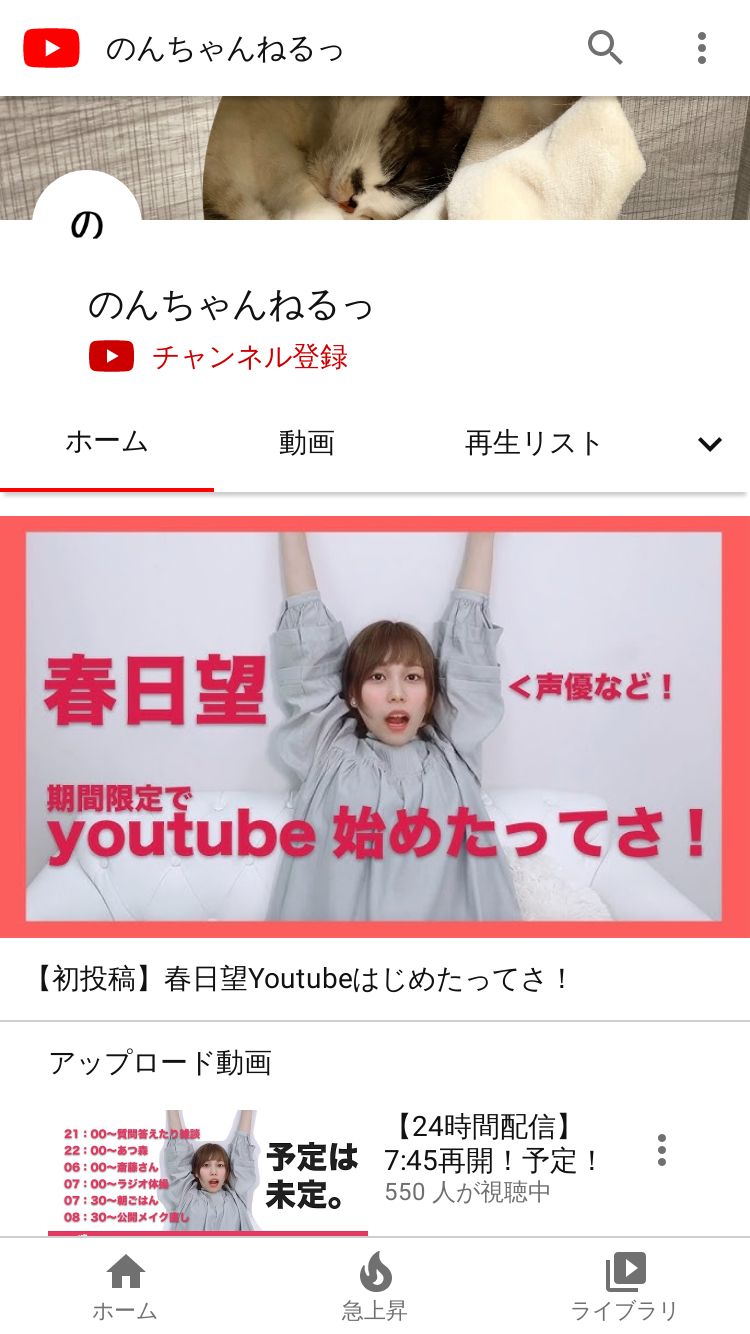Open the 急上昇 trending tab
750x1334 pixels.
click(375, 1287)
